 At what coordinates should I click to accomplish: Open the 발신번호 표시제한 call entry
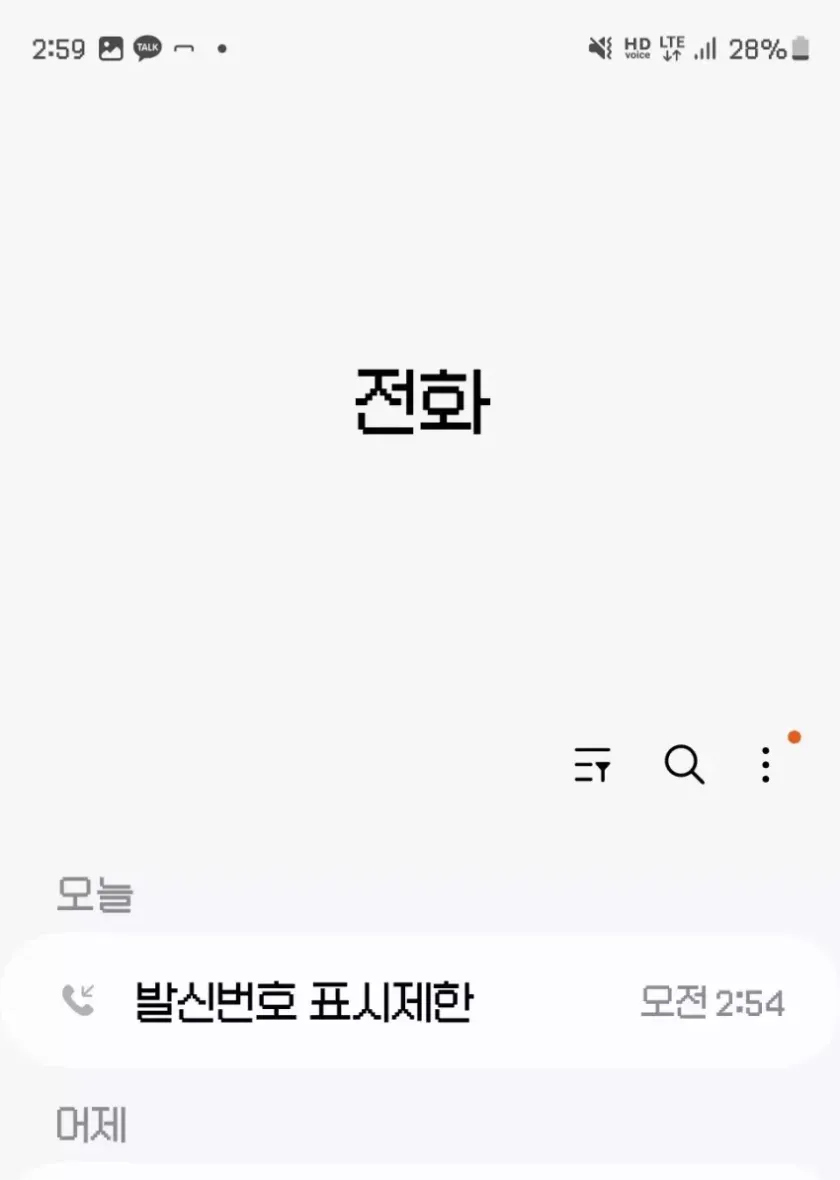[x=420, y=1001]
